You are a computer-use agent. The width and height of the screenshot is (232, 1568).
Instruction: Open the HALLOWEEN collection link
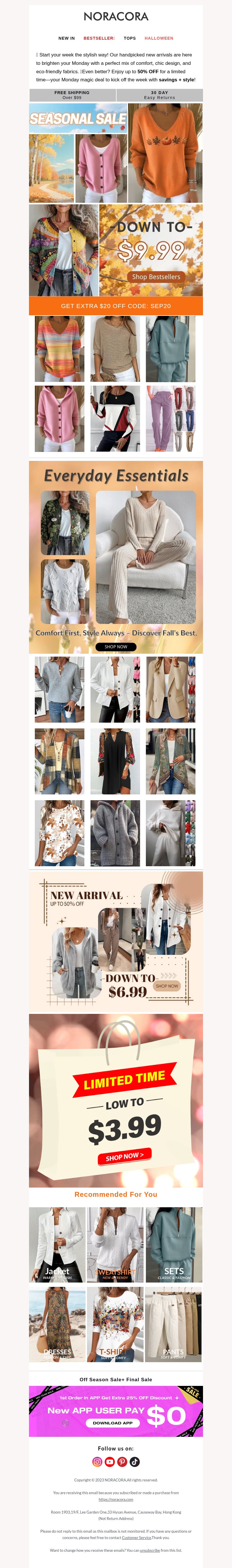[x=159, y=38]
